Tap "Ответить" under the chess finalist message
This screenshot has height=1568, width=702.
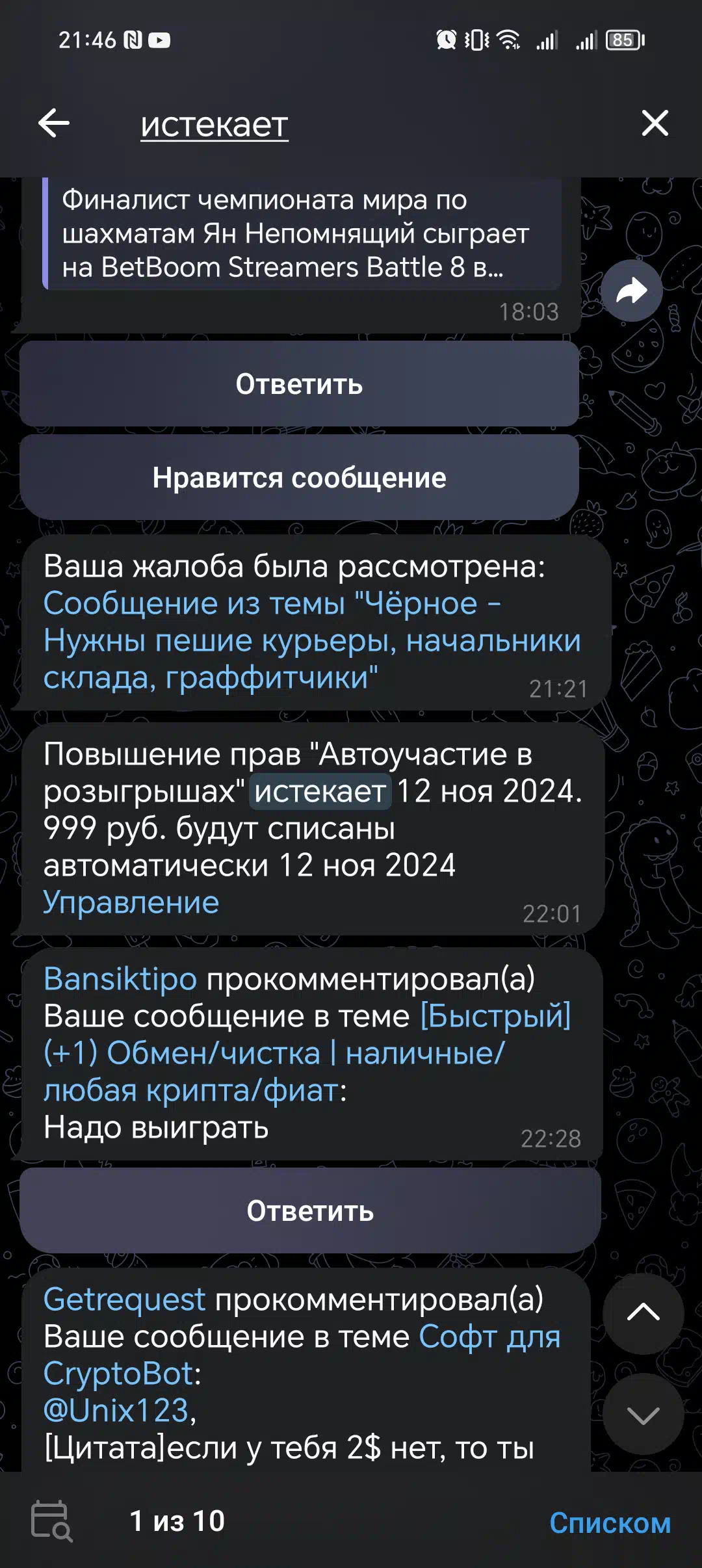[299, 384]
